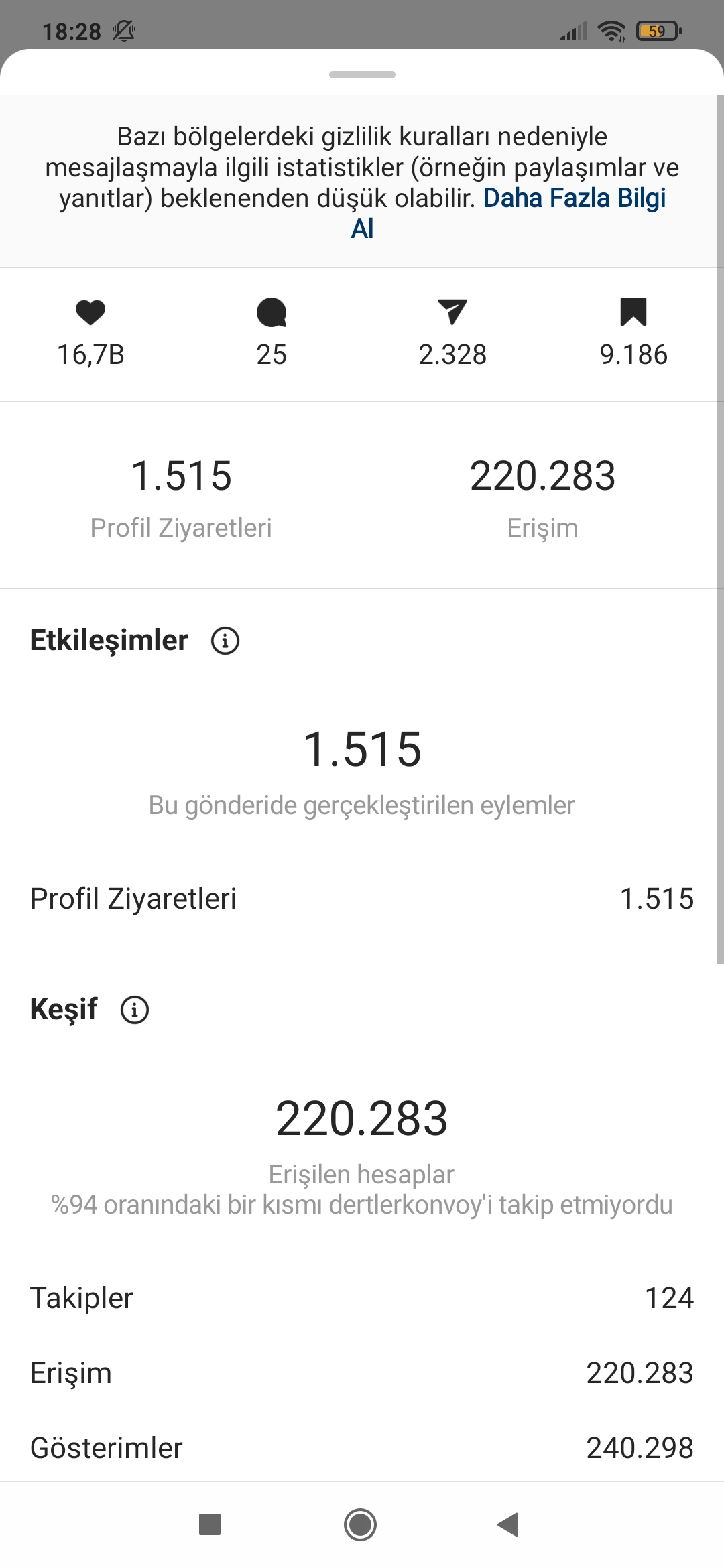Open recent apps with the square button

pos(210,1524)
